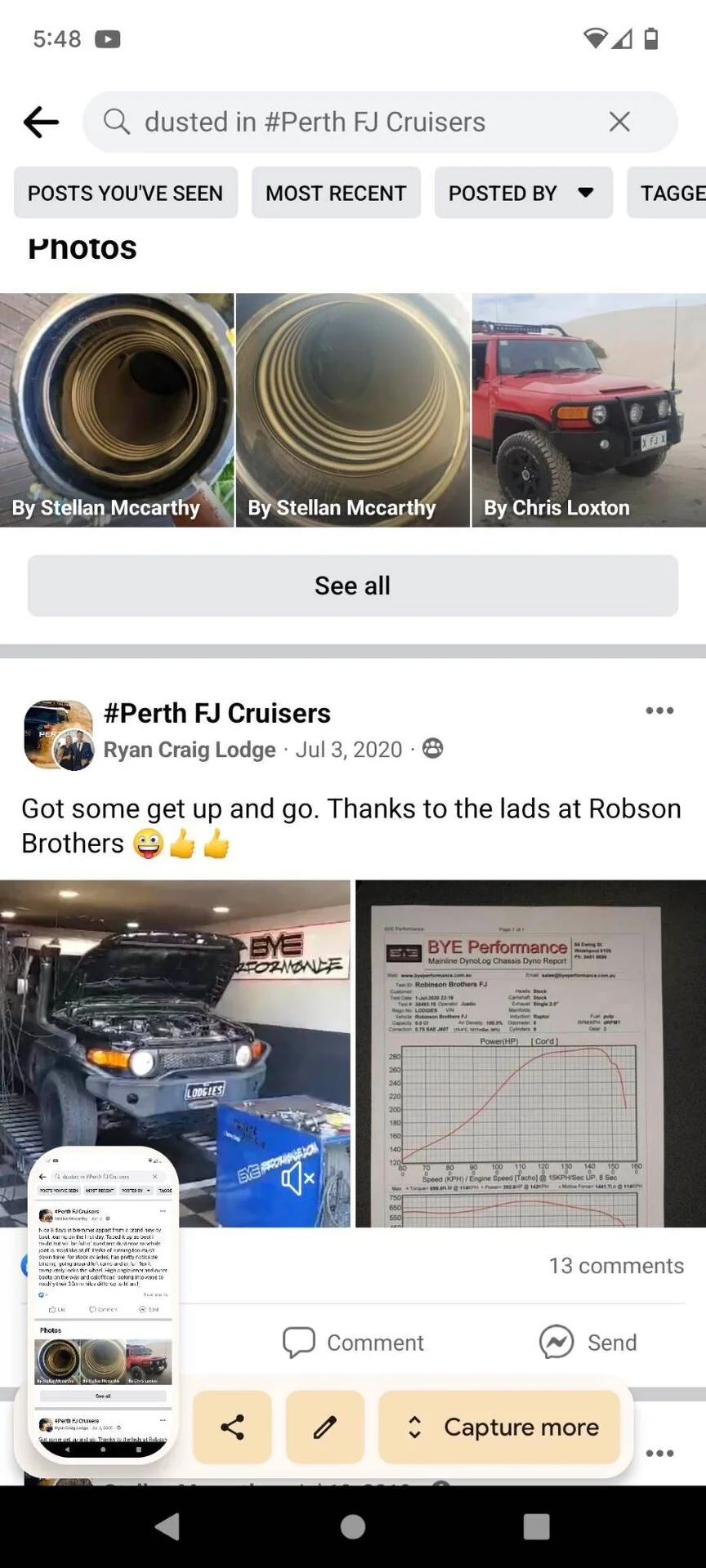Expand the Posted By dropdown
This screenshot has height=1568, width=706.
click(x=523, y=193)
